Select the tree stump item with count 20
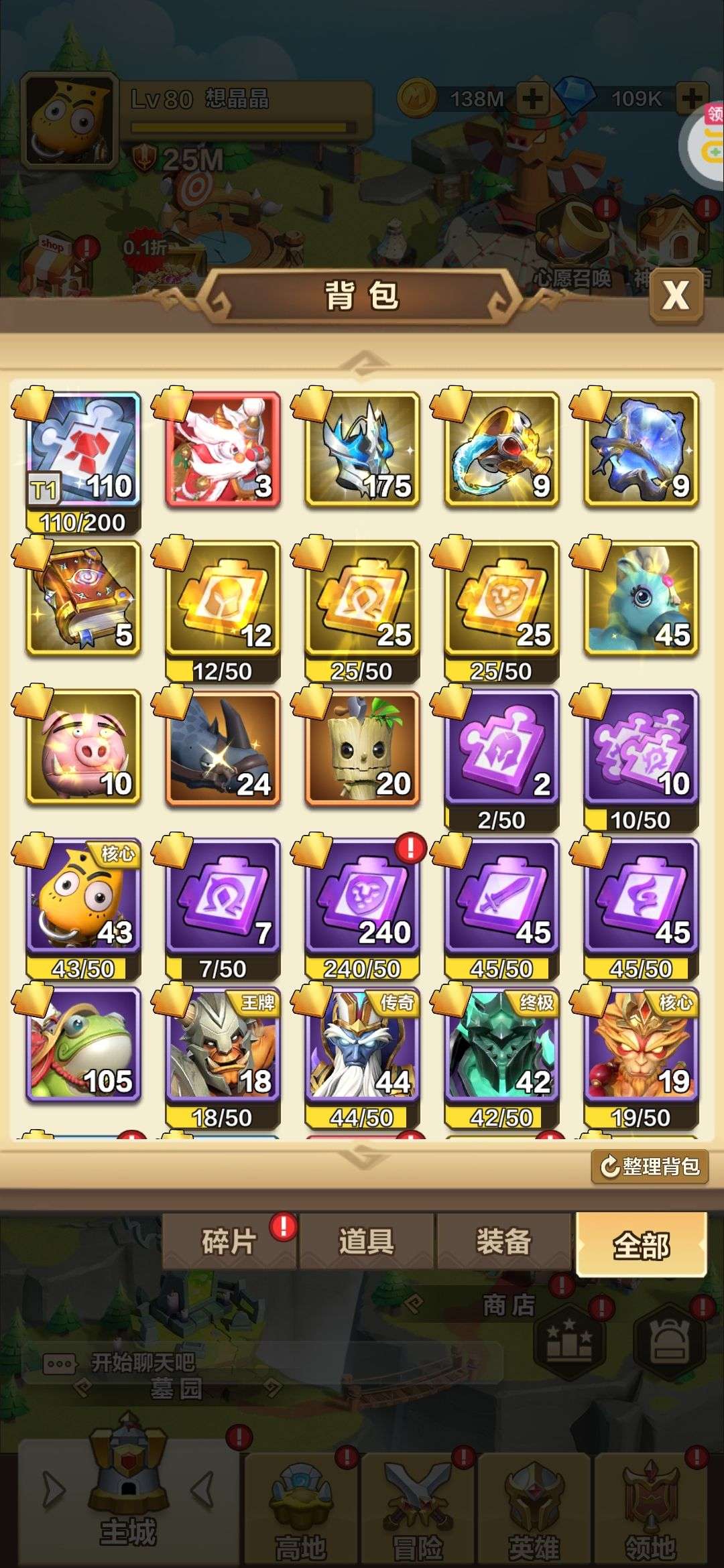724x1568 pixels. pos(362,747)
